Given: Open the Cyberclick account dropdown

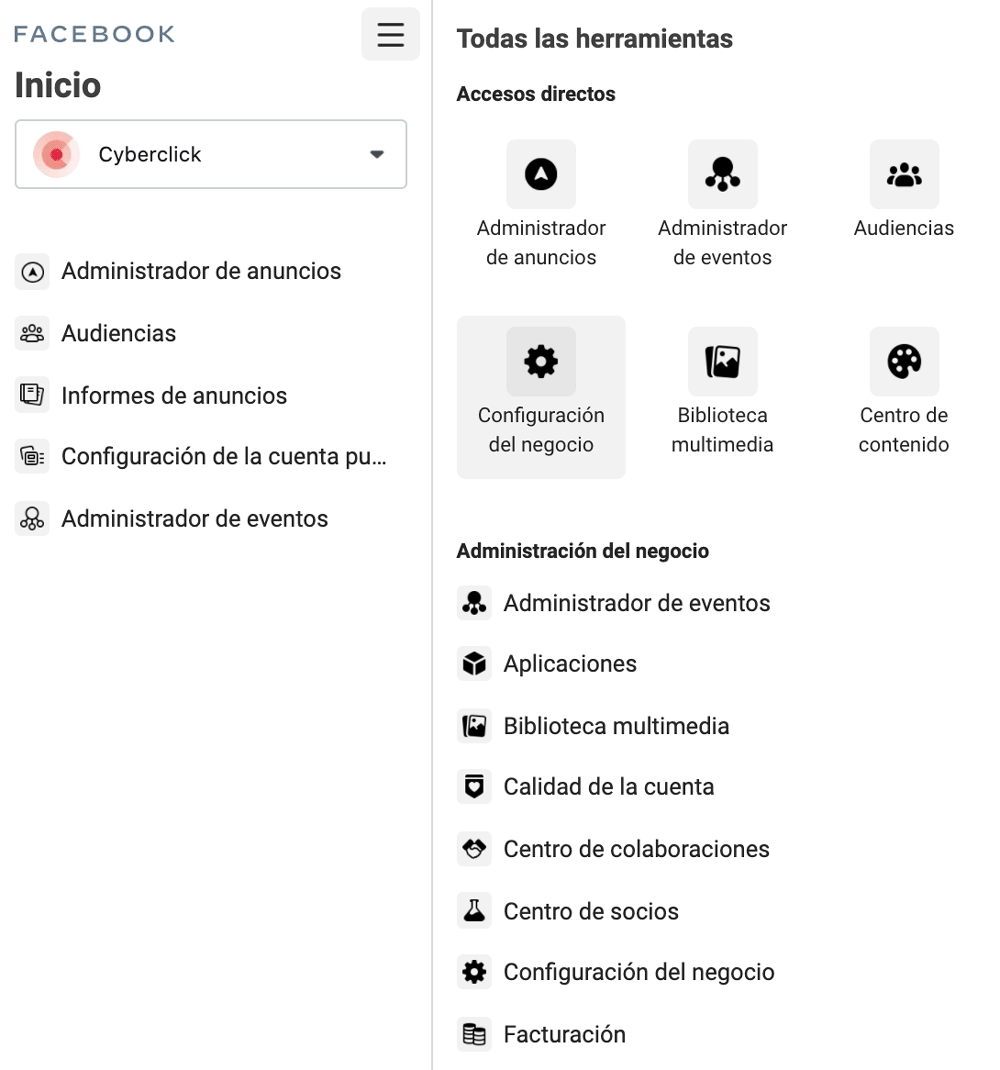Looking at the screenshot, I should point(210,154).
